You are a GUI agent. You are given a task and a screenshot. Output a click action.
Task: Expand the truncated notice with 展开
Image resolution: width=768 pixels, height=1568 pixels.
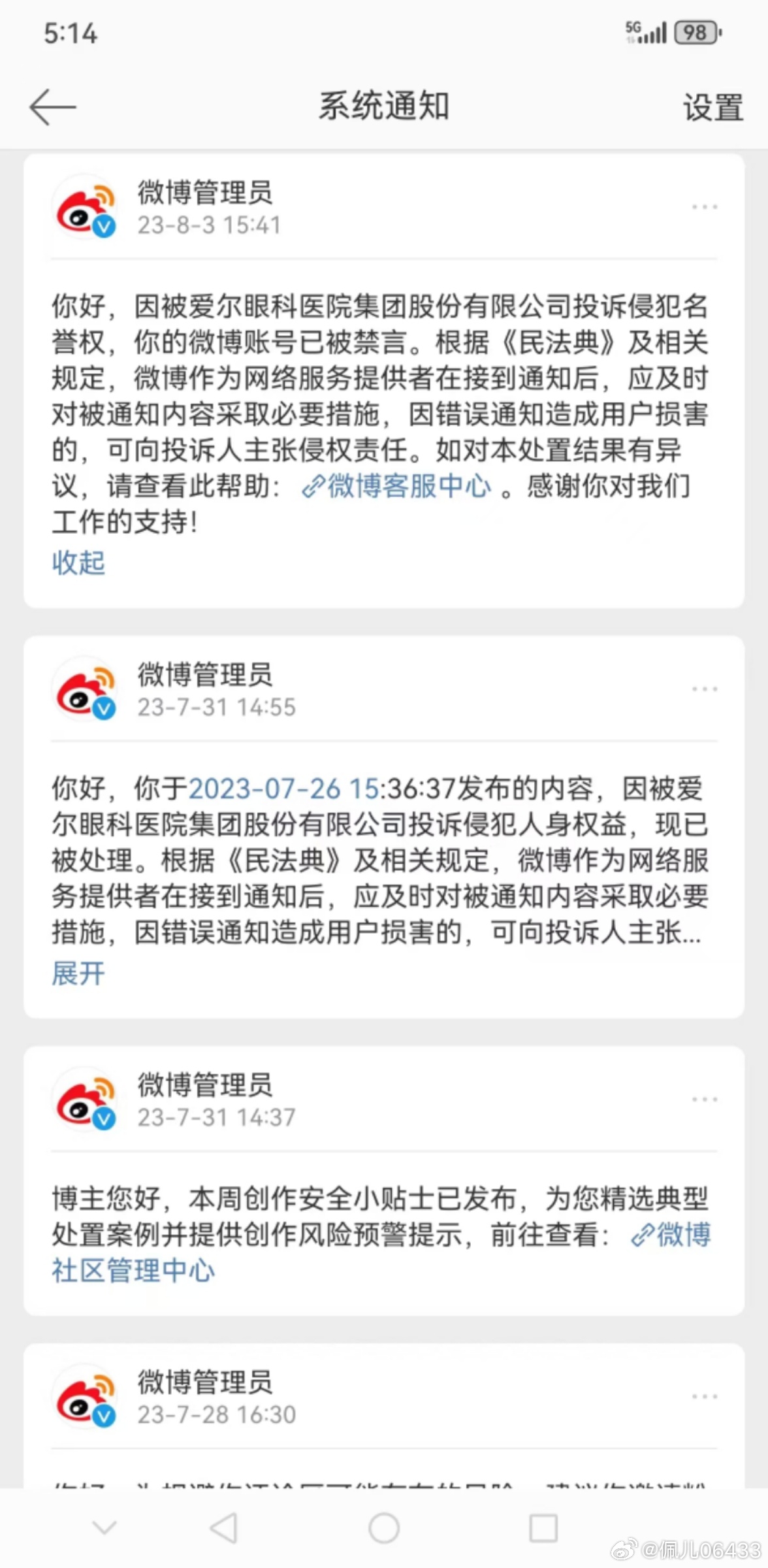(78, 973)
